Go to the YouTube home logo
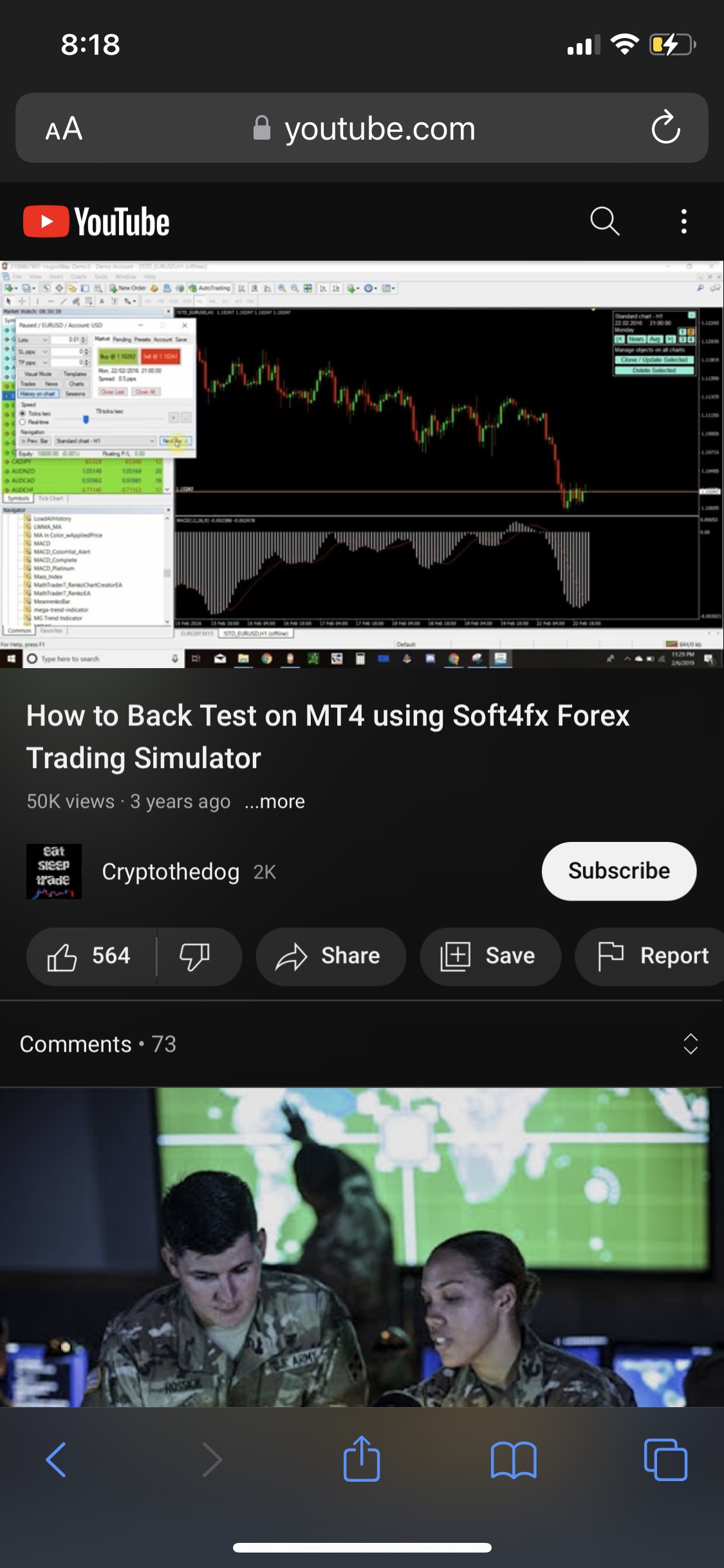Viewport: 724px width, 1568px height. click(x=97, y=221)
